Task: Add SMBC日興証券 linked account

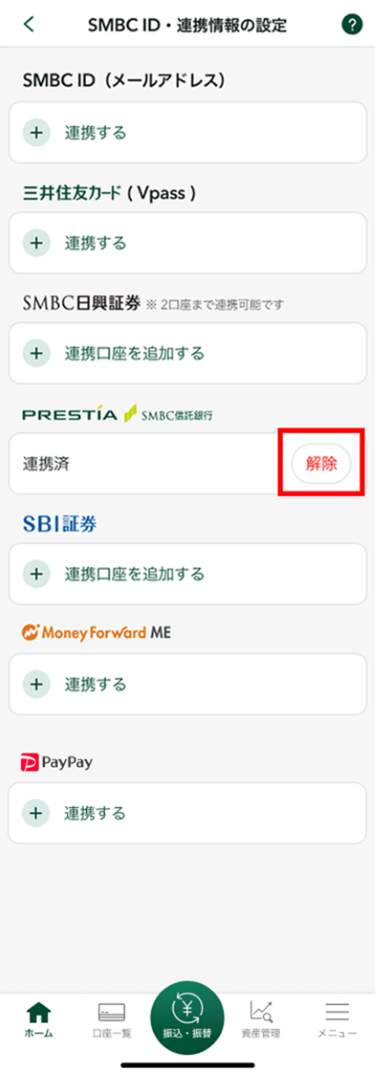Action: (x=187, y=353)
